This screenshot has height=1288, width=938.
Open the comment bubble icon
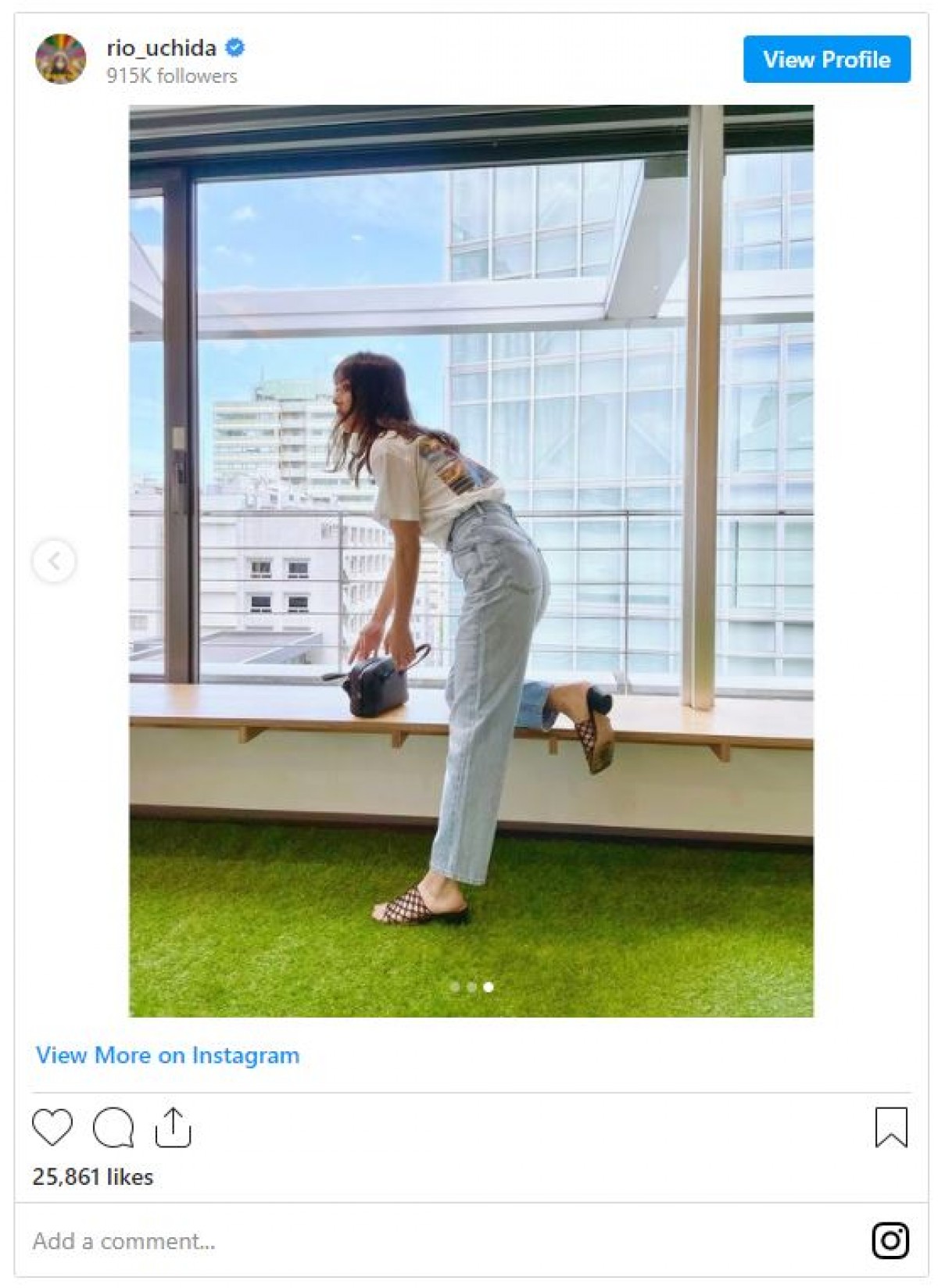113,1127
